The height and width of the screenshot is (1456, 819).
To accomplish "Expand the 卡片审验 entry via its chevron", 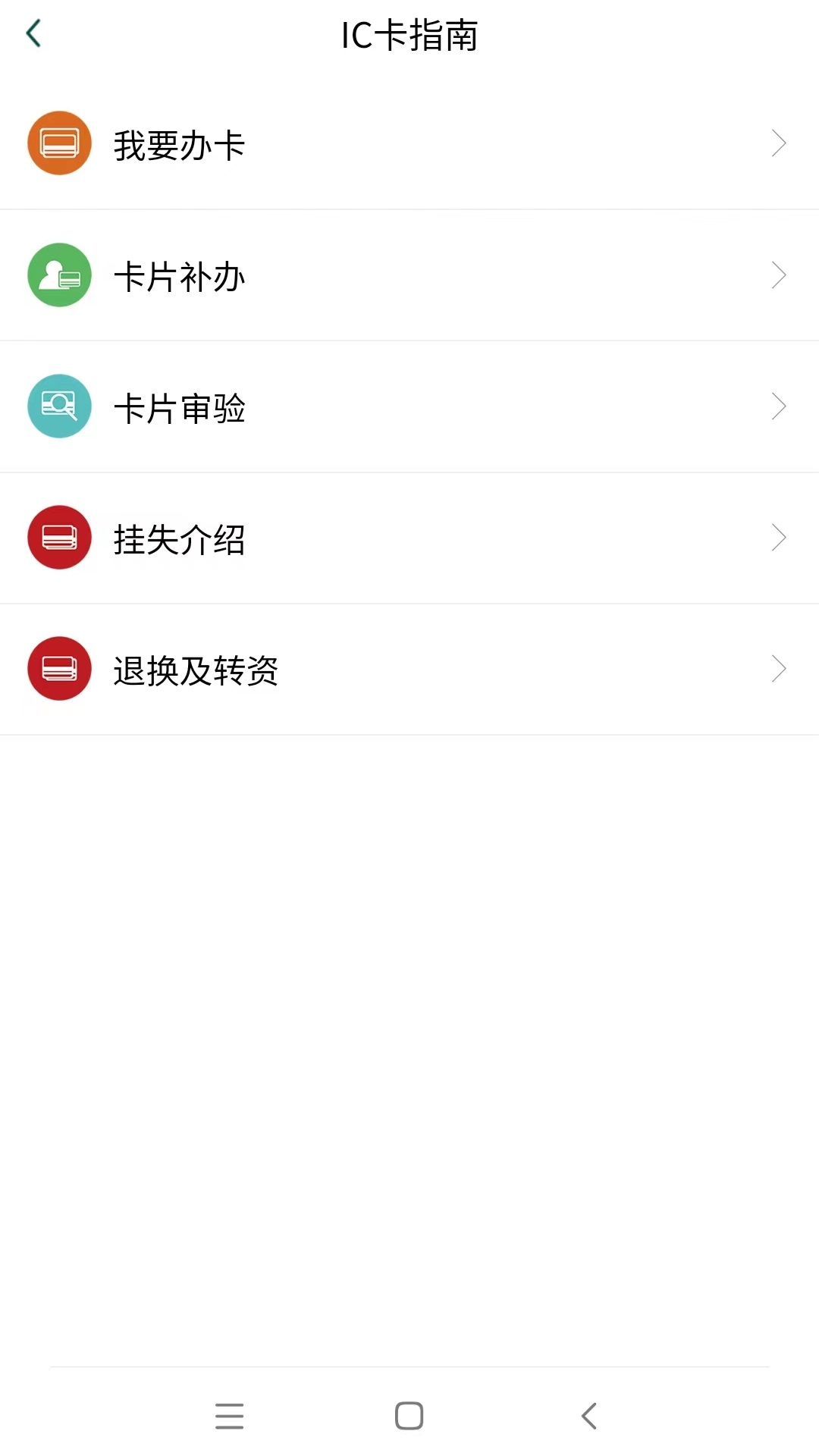I will [778, 406].
